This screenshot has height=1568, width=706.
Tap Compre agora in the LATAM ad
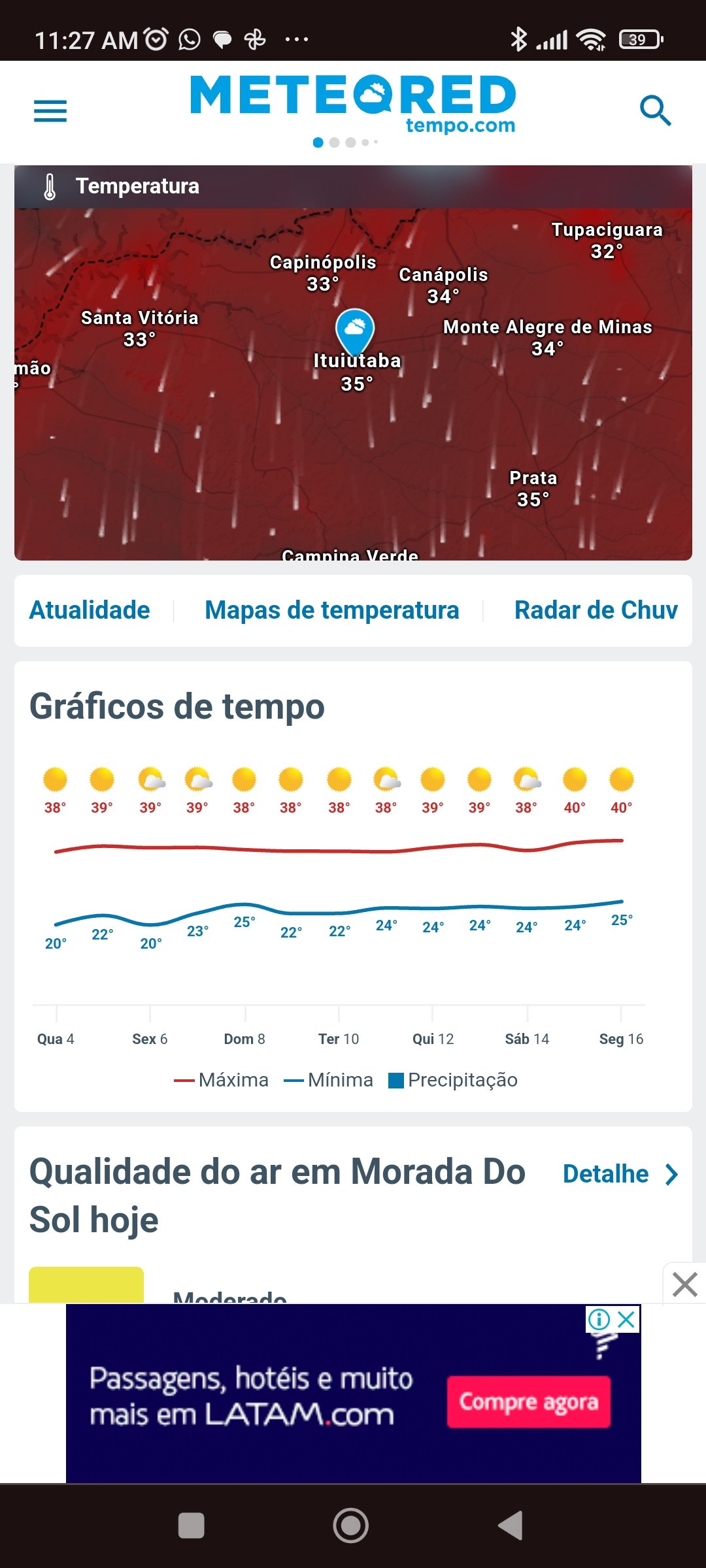529,1402
